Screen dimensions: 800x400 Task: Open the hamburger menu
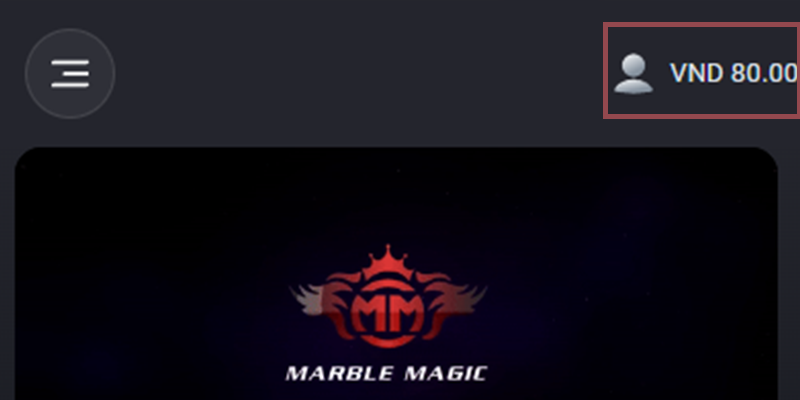70,74
